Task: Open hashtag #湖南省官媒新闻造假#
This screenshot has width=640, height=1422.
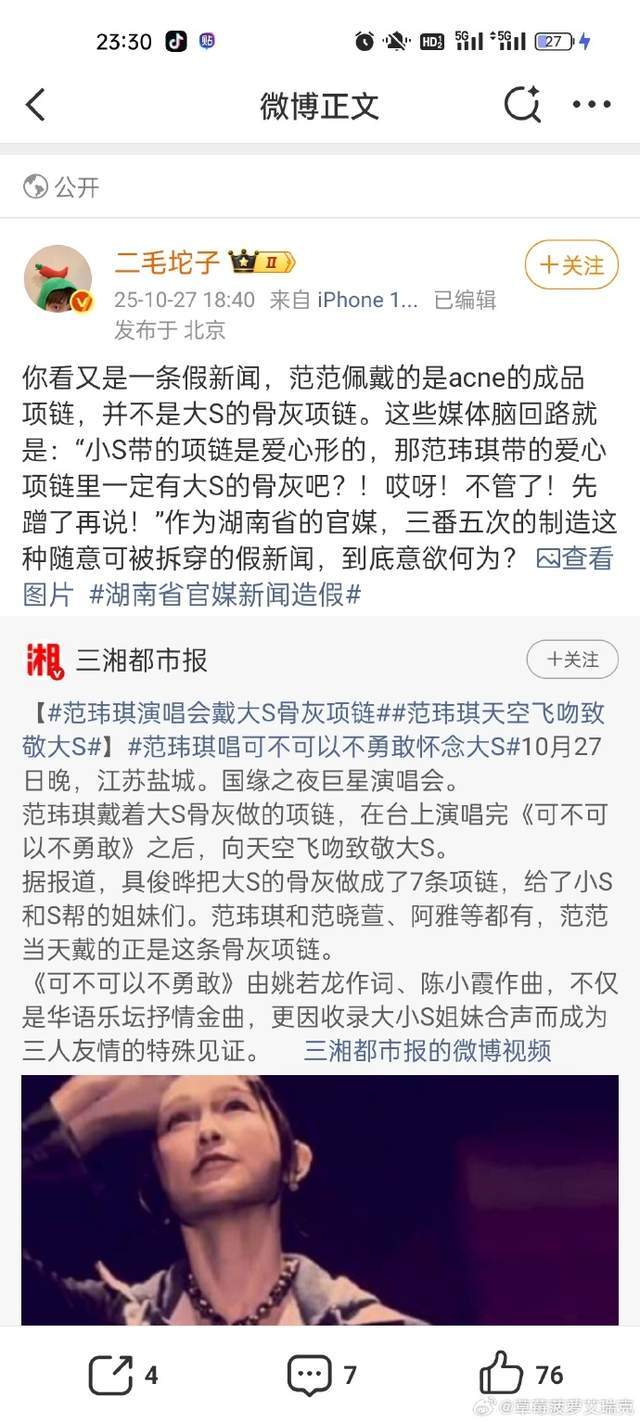Action: (225, 594)
